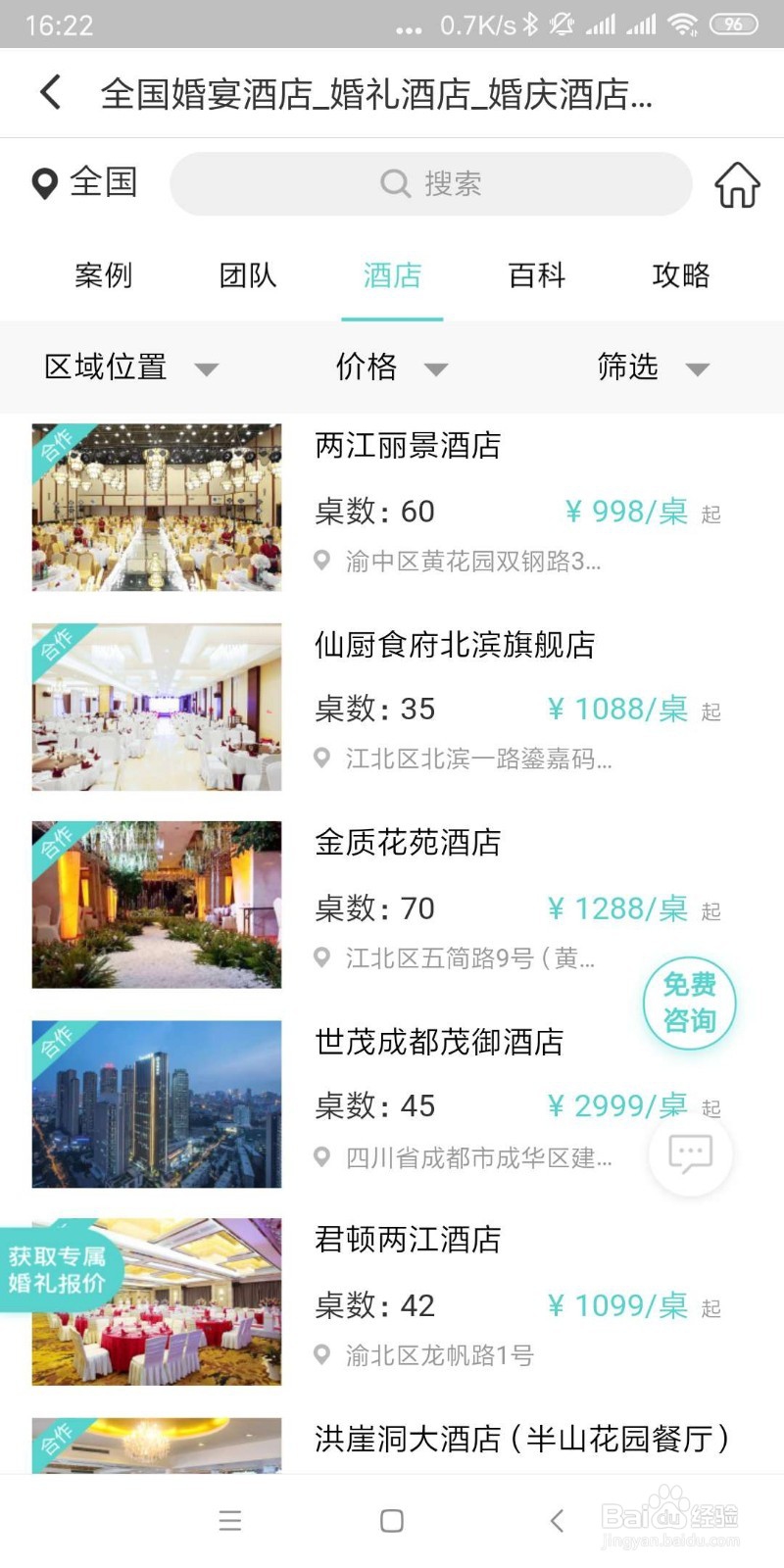Open the 世茂成都茂御酒店 listing
Viewport: 784px width, 1568px height.
pos(440,1043)
